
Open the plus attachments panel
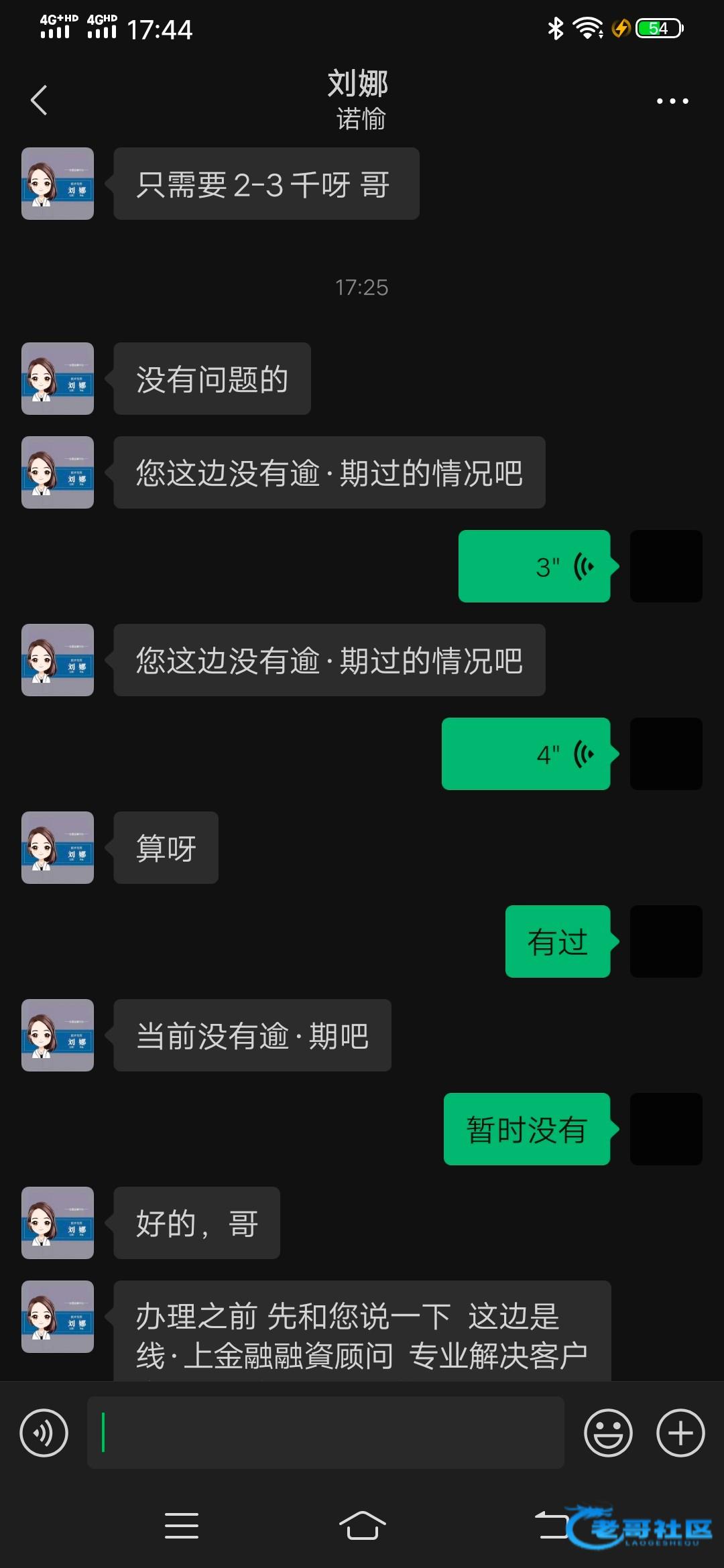[x=680, y=1433]
